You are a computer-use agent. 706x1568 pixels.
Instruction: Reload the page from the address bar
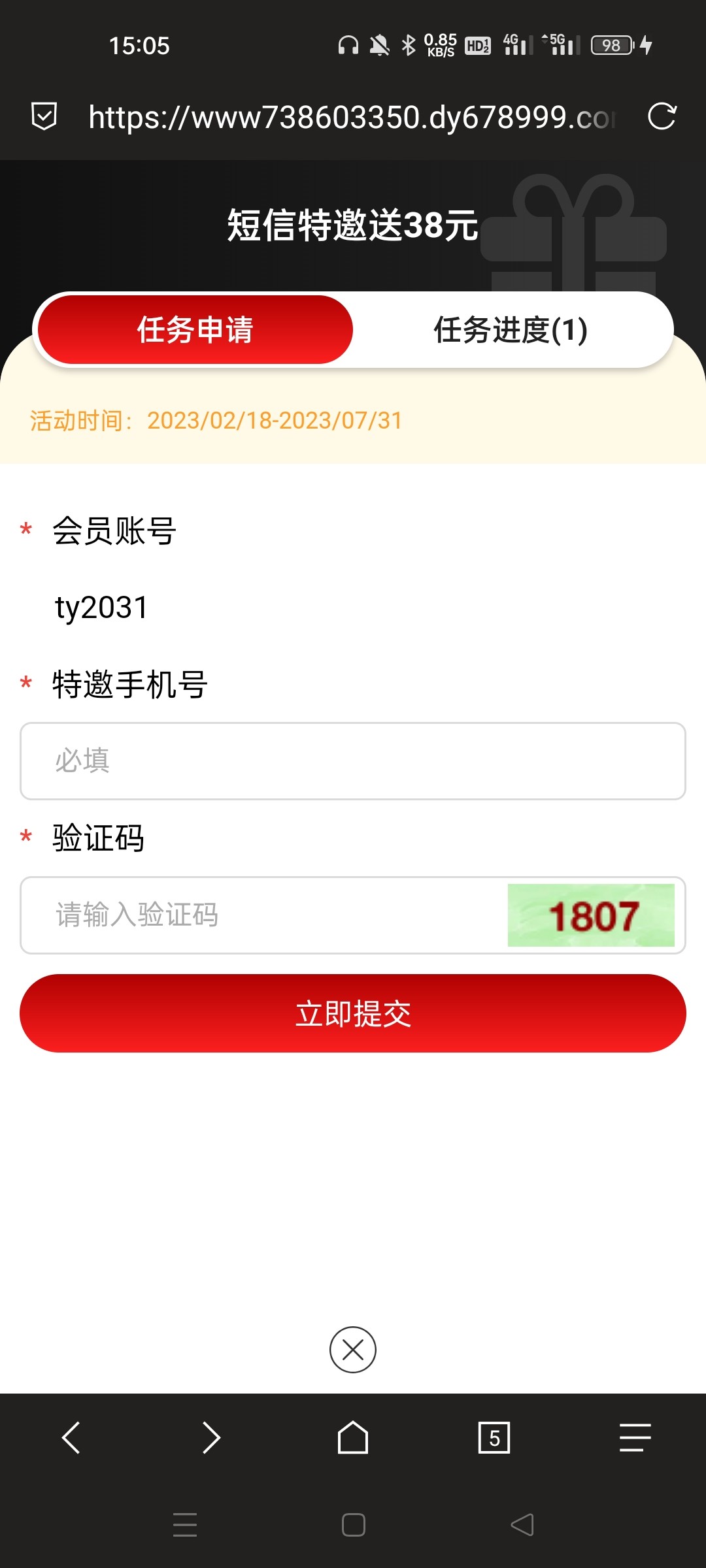point(662,118)
